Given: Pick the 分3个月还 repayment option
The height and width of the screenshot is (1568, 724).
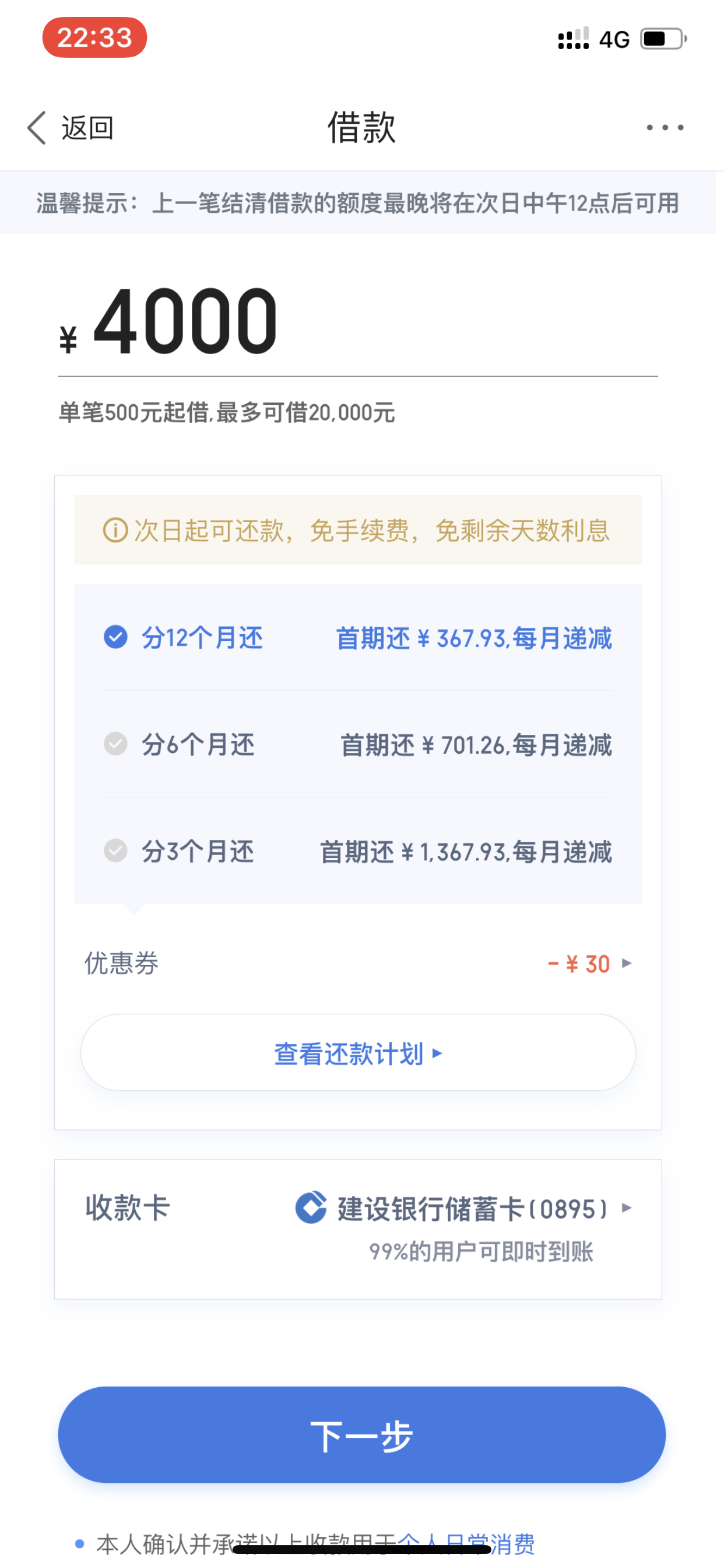Looking at the screenshot, I should [x=358, y=850].
